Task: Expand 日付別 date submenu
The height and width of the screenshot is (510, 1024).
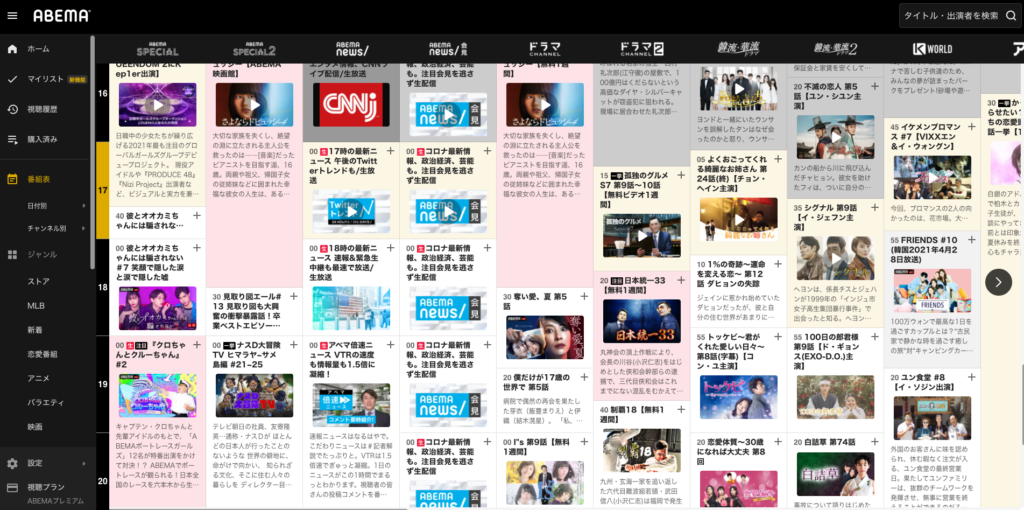Action: (x=38, y=205)
